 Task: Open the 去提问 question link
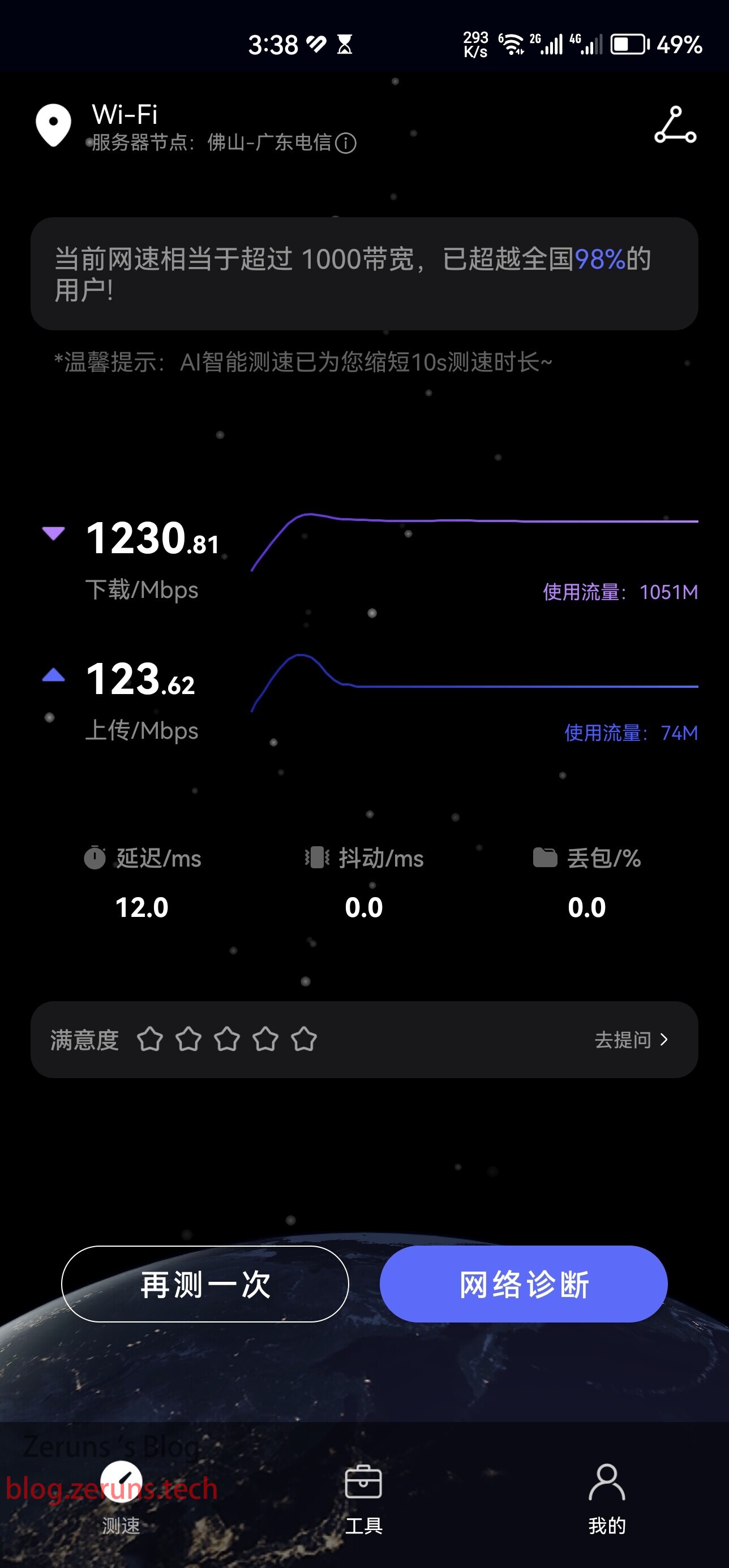coord(632,1040)
